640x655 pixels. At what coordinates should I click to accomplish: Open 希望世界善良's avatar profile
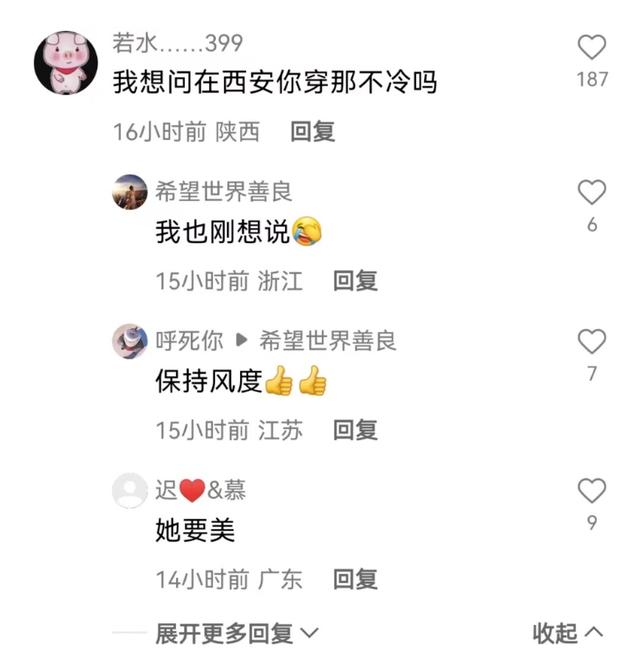pos(130,193)
